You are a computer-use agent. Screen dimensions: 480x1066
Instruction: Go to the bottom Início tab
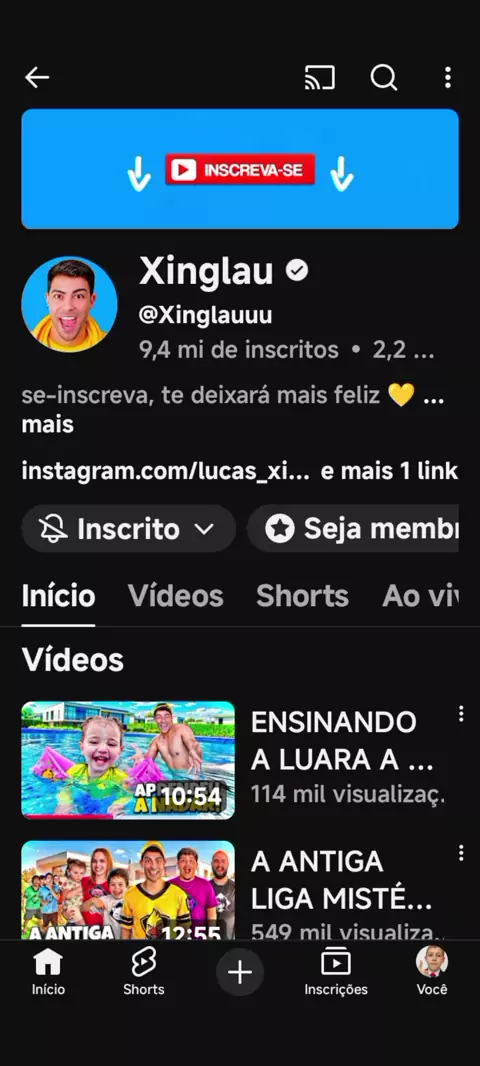(48, 972)
